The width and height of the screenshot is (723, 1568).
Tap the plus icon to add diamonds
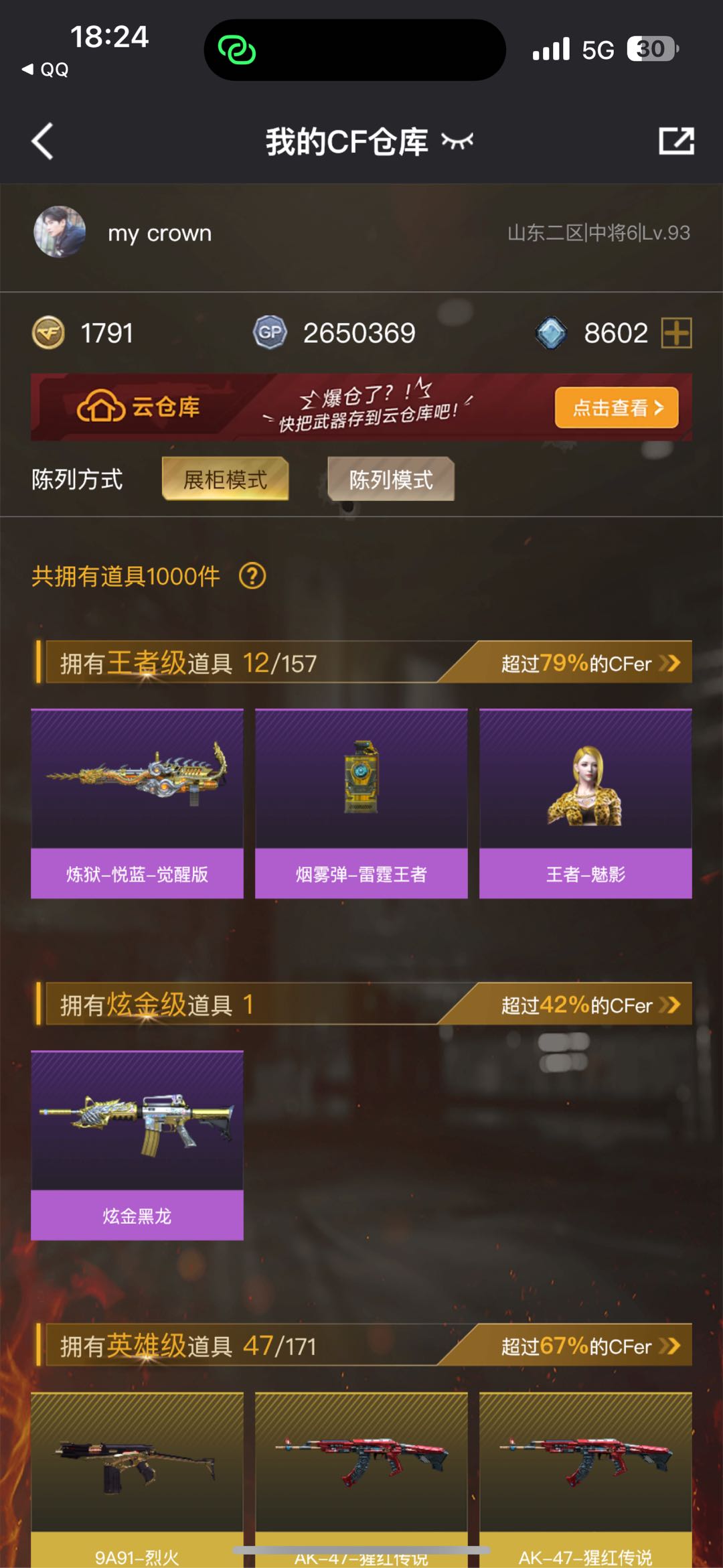tap(676, 333)
